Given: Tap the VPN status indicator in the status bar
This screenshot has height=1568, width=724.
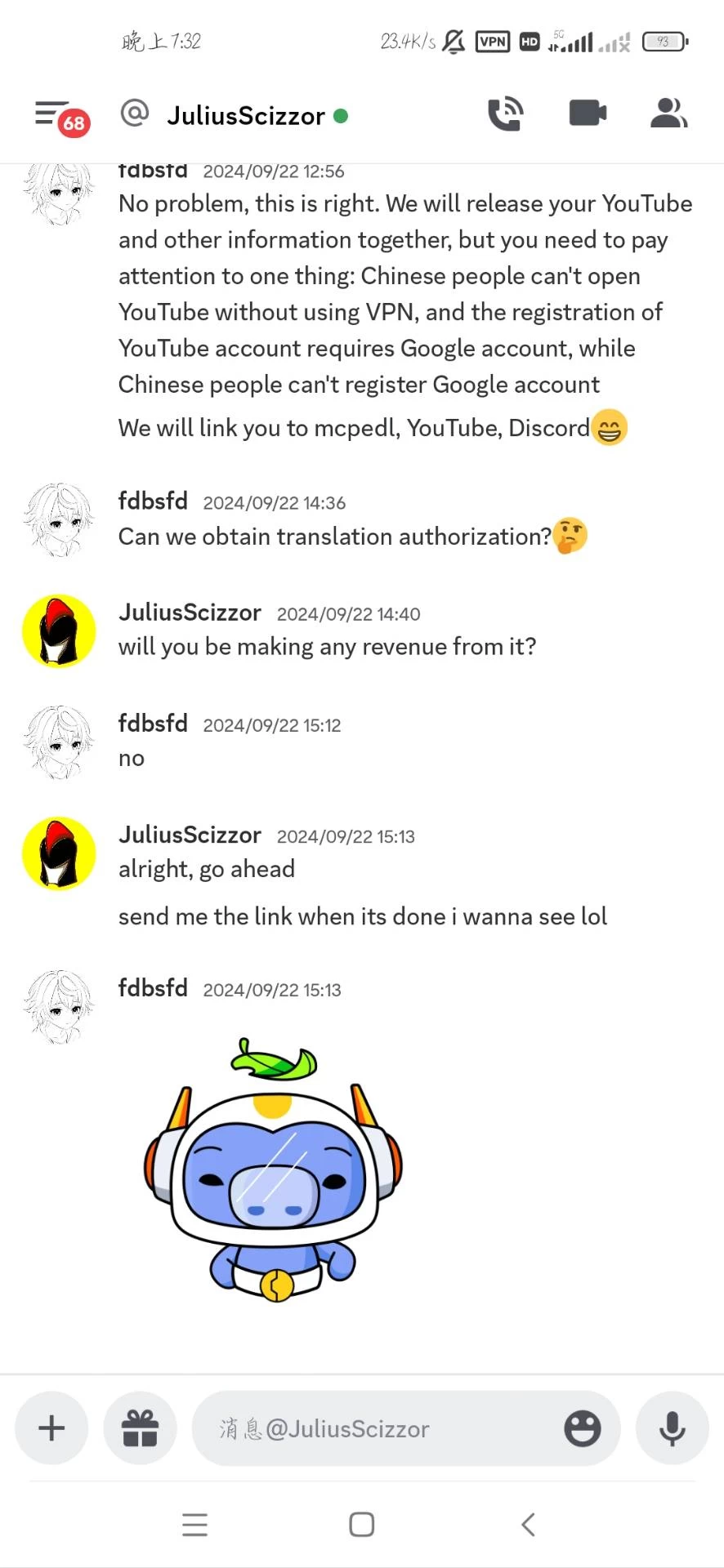Looking at the screenshot, I should tap(492, 40).
